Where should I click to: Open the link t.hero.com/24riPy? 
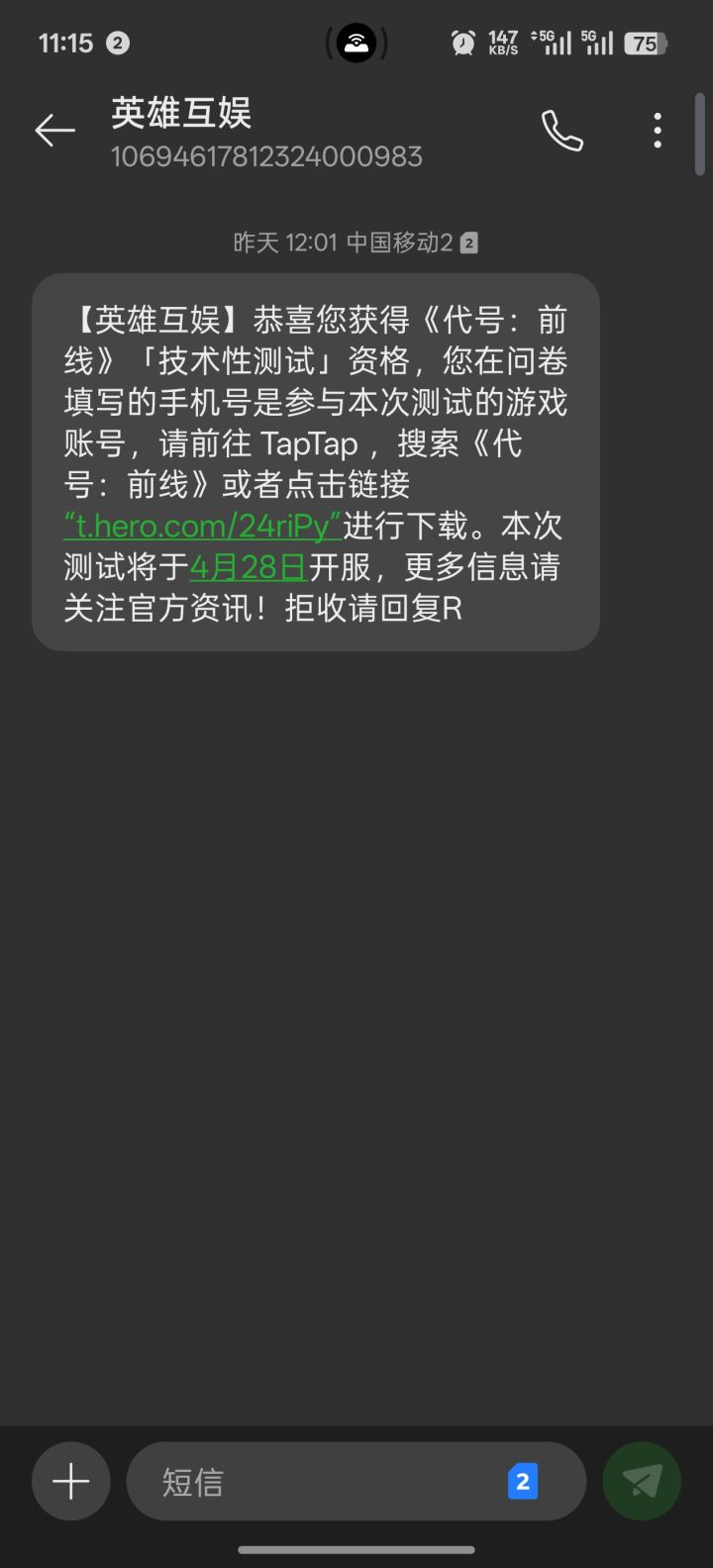[202, 525]
